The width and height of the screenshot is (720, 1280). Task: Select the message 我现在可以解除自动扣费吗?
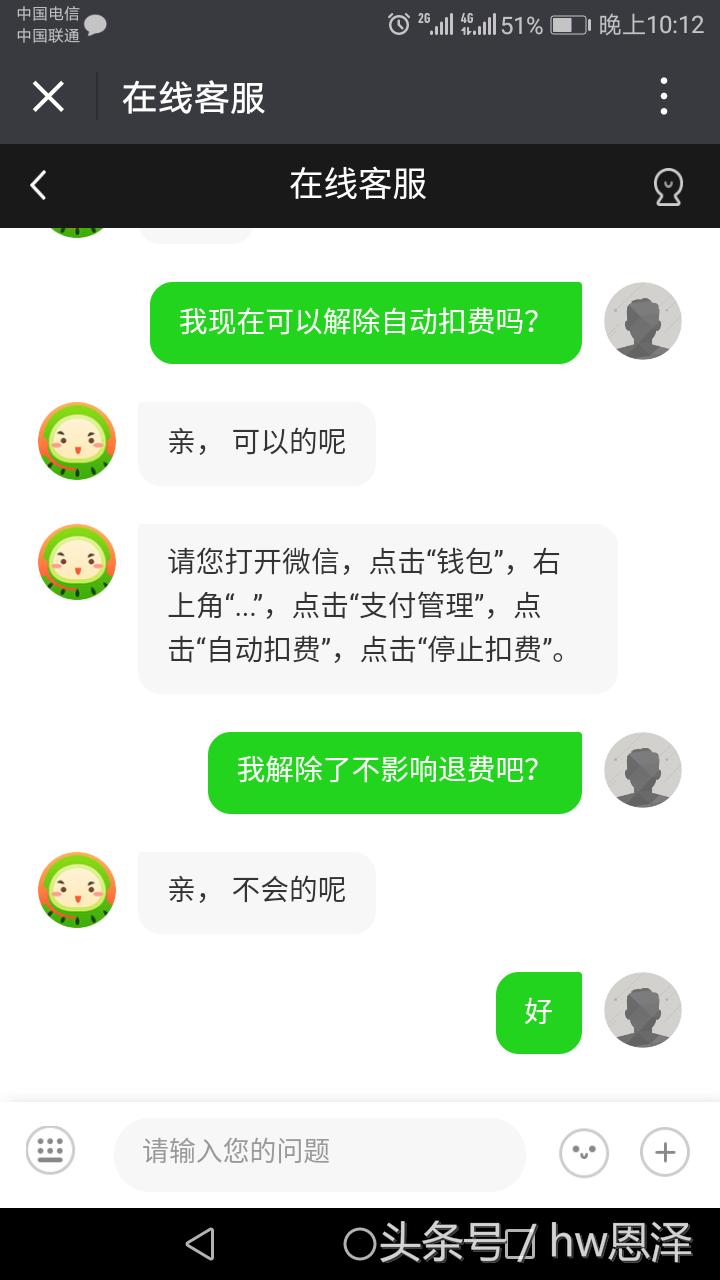pos(365,322)
